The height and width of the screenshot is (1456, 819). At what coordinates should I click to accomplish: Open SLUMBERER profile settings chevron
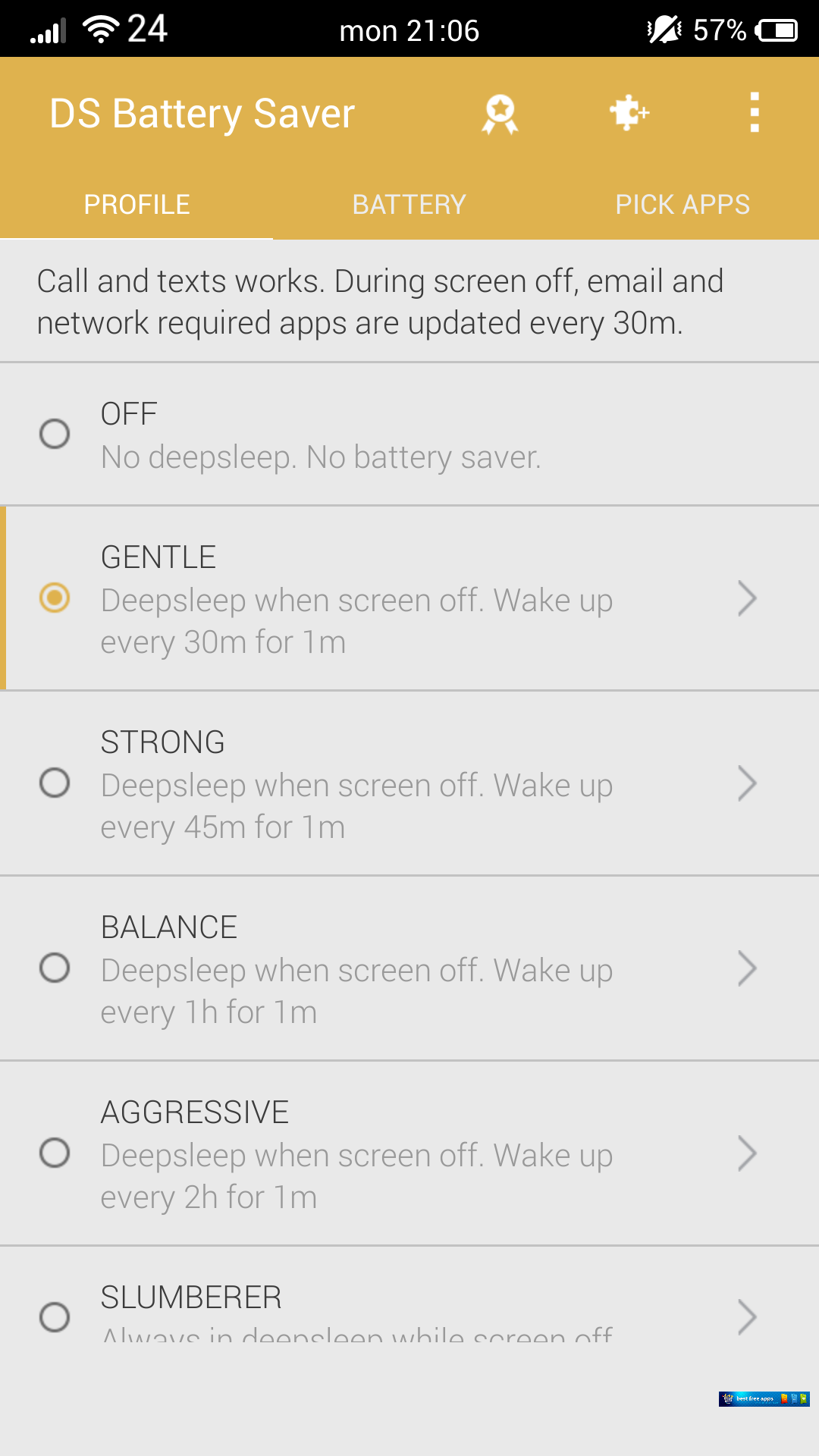(747, 1317)
